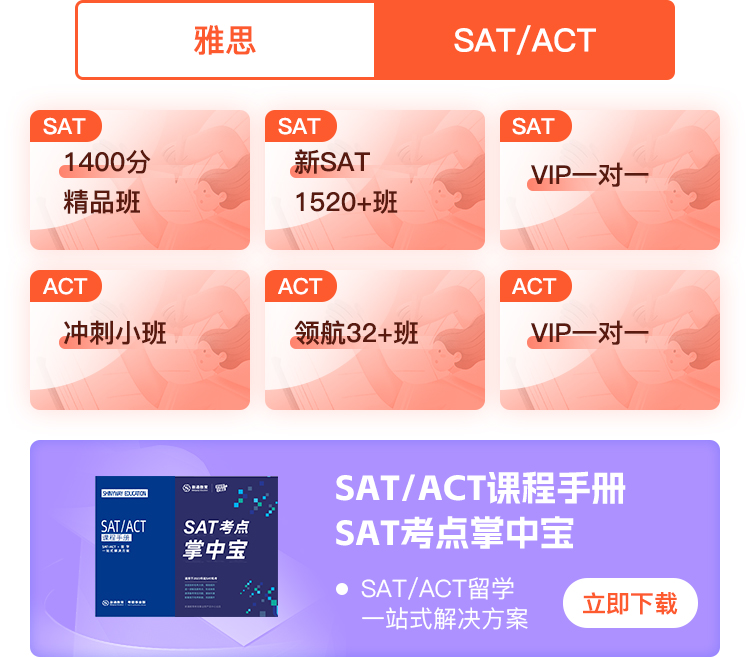
Task: Select the SAT/ACT tab
Action: coord(524,40)
